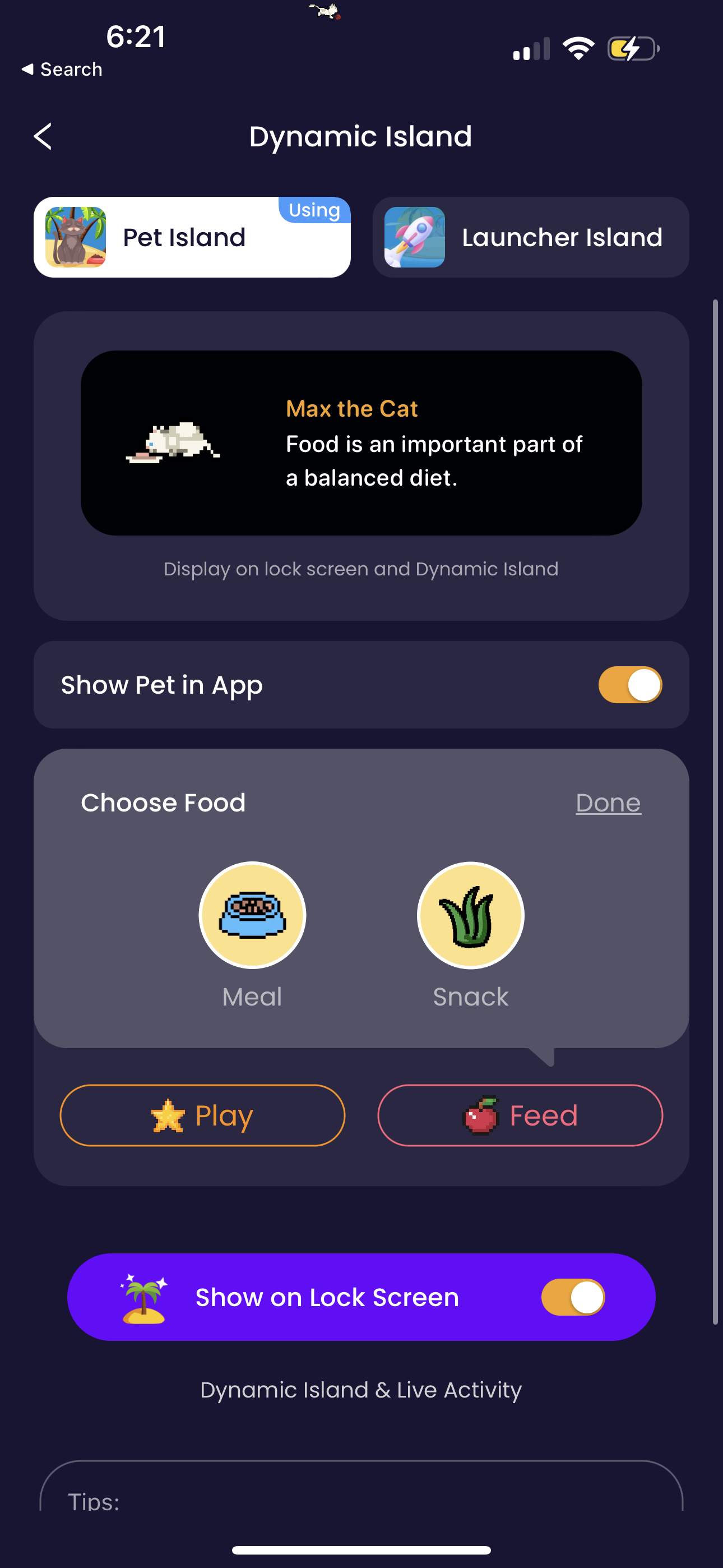Tap the Using badge on Pet Island
The width and height of the screenshot is (723, 1568).
coord(314,210)
